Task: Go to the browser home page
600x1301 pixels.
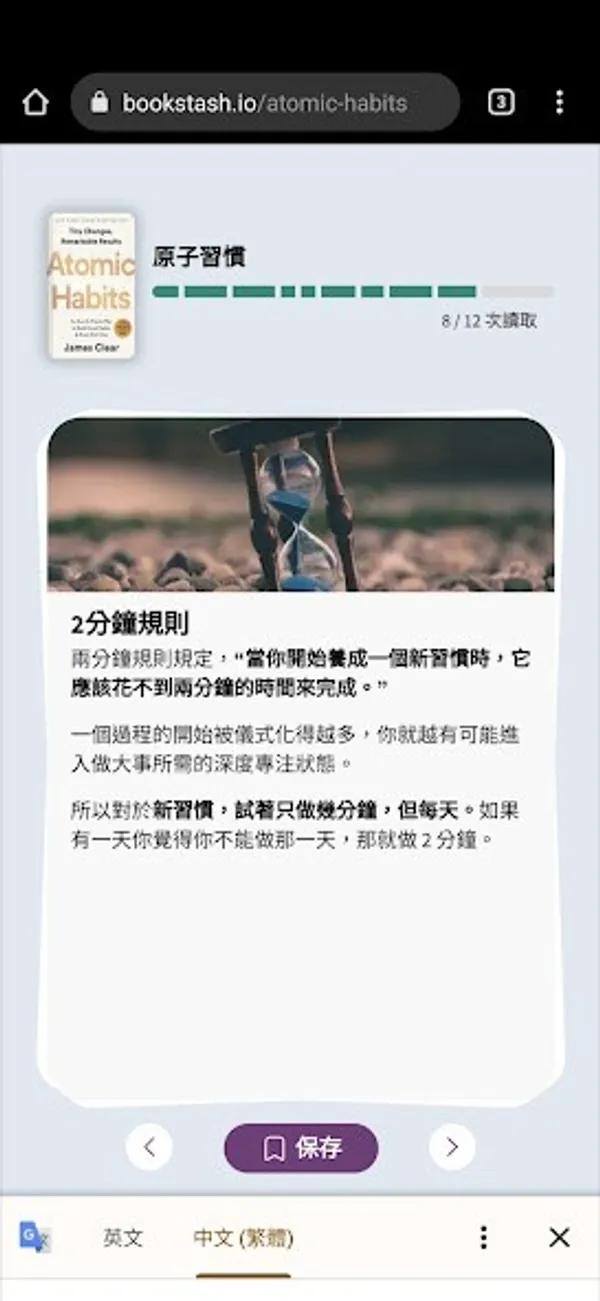Action: coord(35,102)
